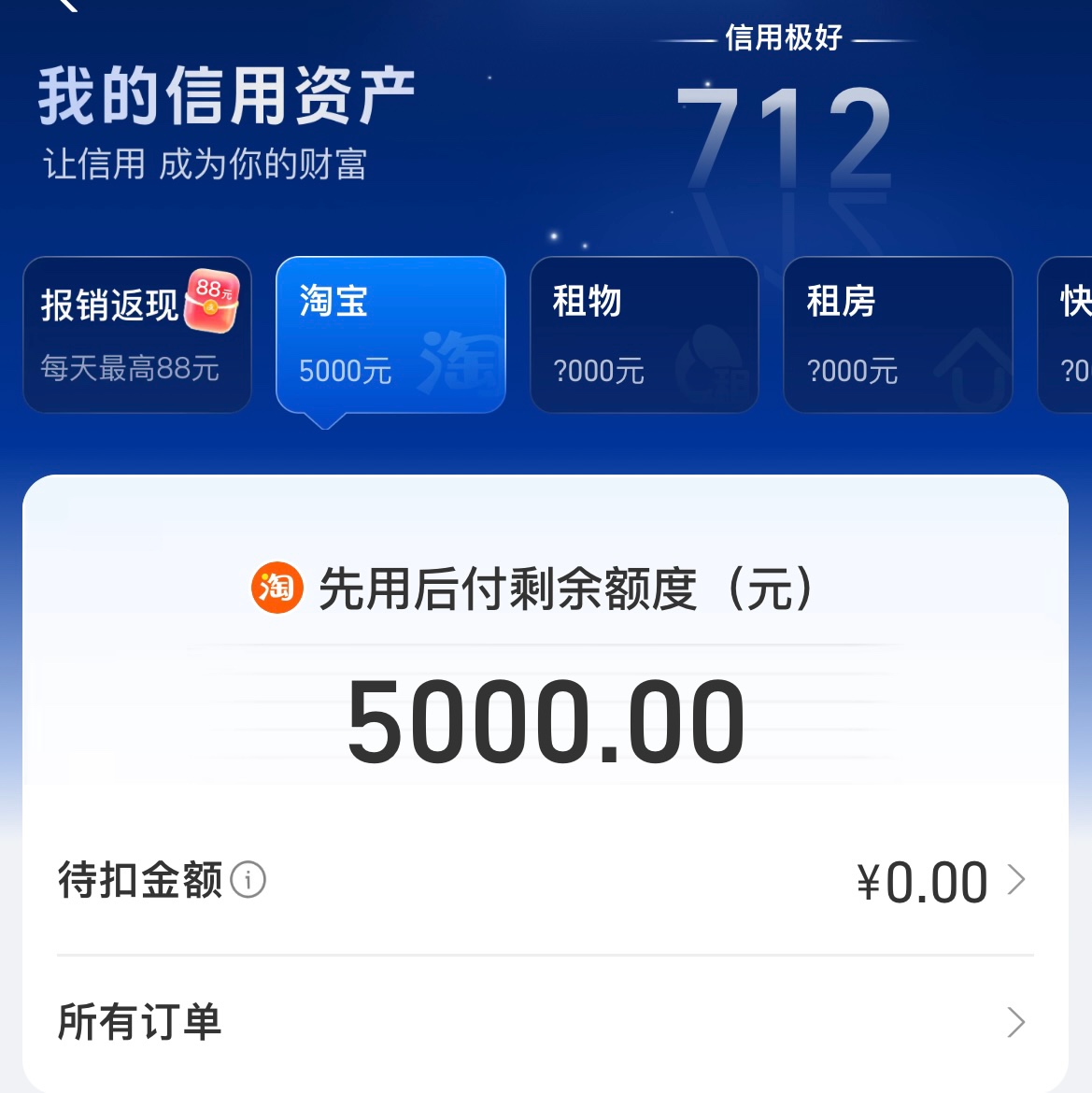Viewport: 1092px width, 1093px height.
Task: Go back using the top-left arrow
Action: tap(67, 5)
